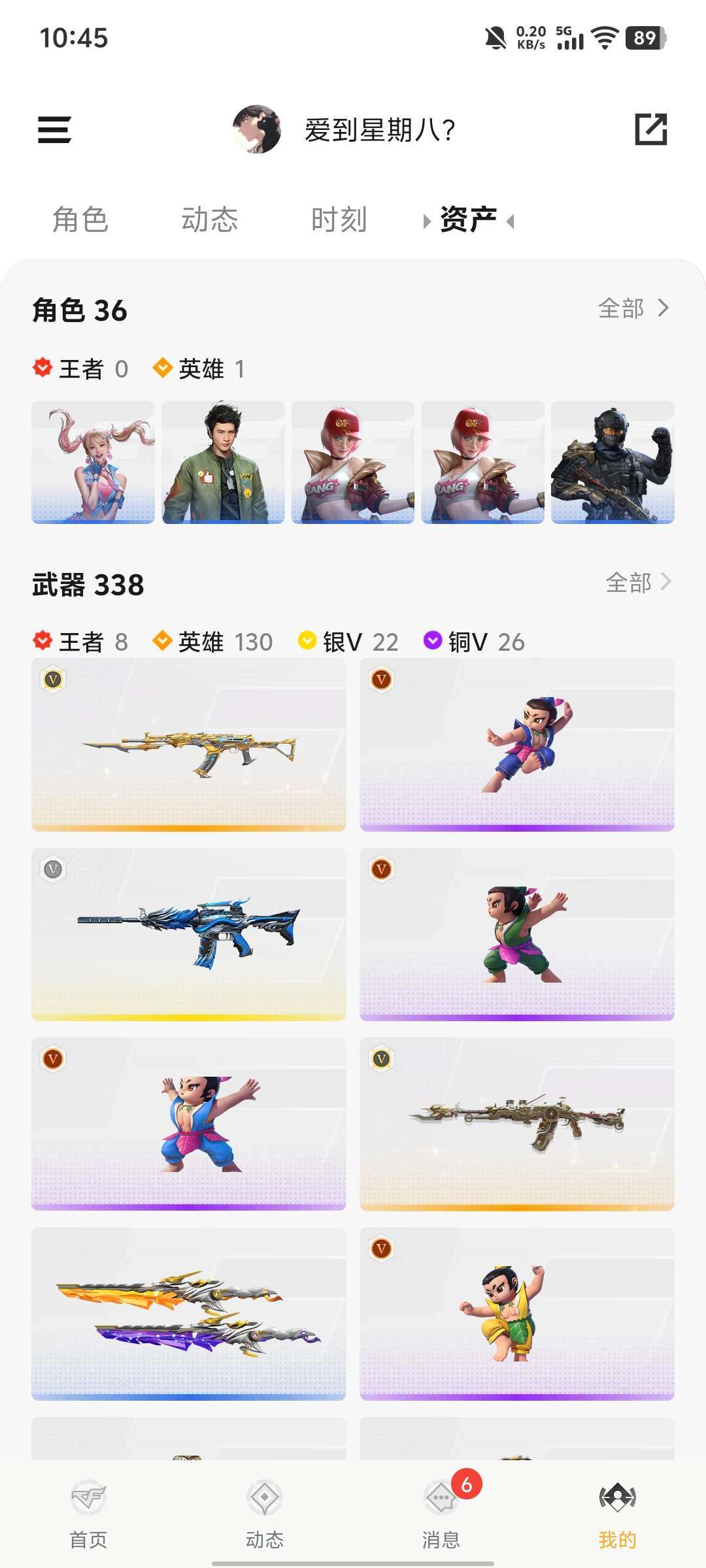
Task: Open the green jacket male character
Action: [x=223, y=462]
